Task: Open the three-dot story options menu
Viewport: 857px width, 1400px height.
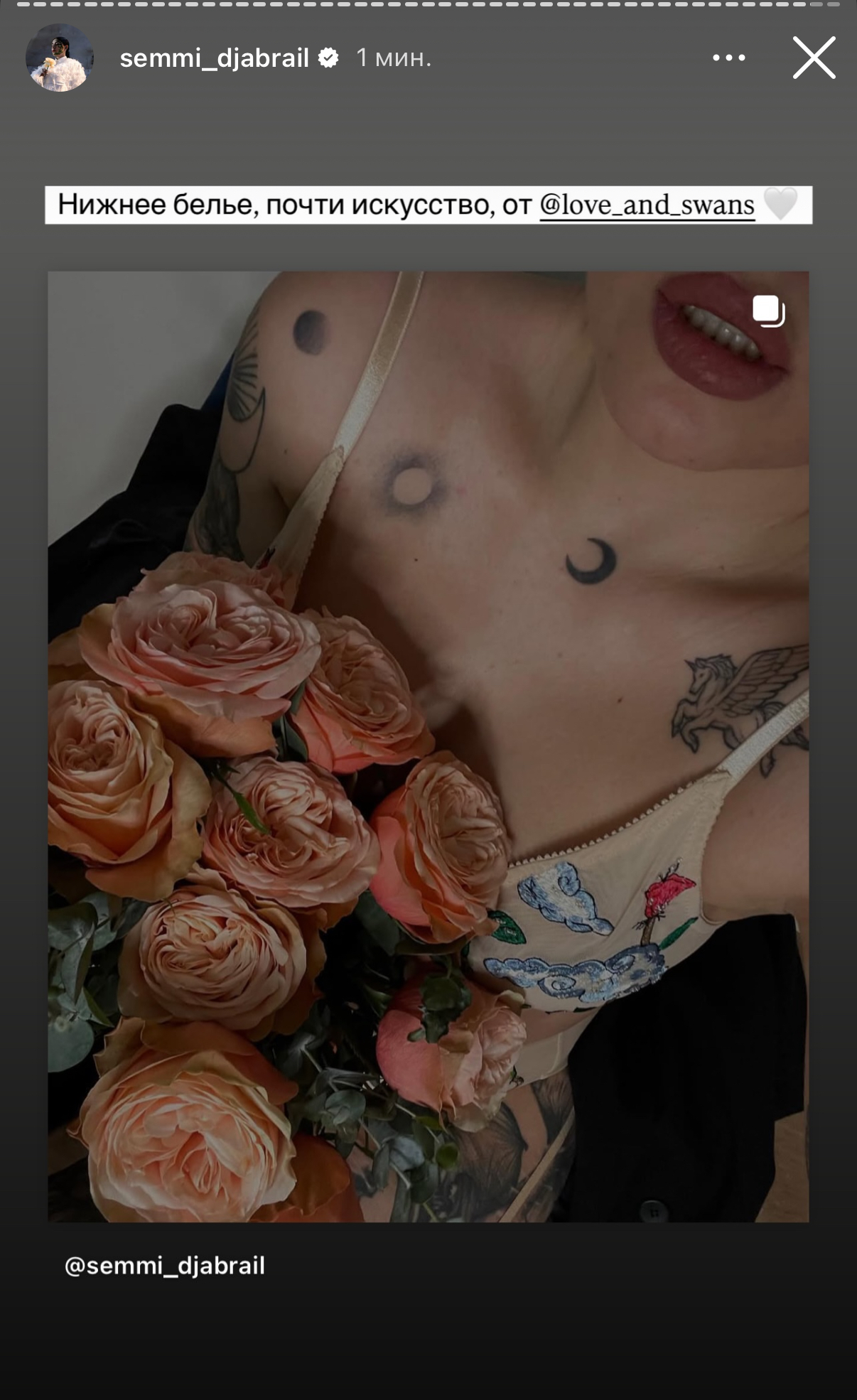Action: (729, 58)
